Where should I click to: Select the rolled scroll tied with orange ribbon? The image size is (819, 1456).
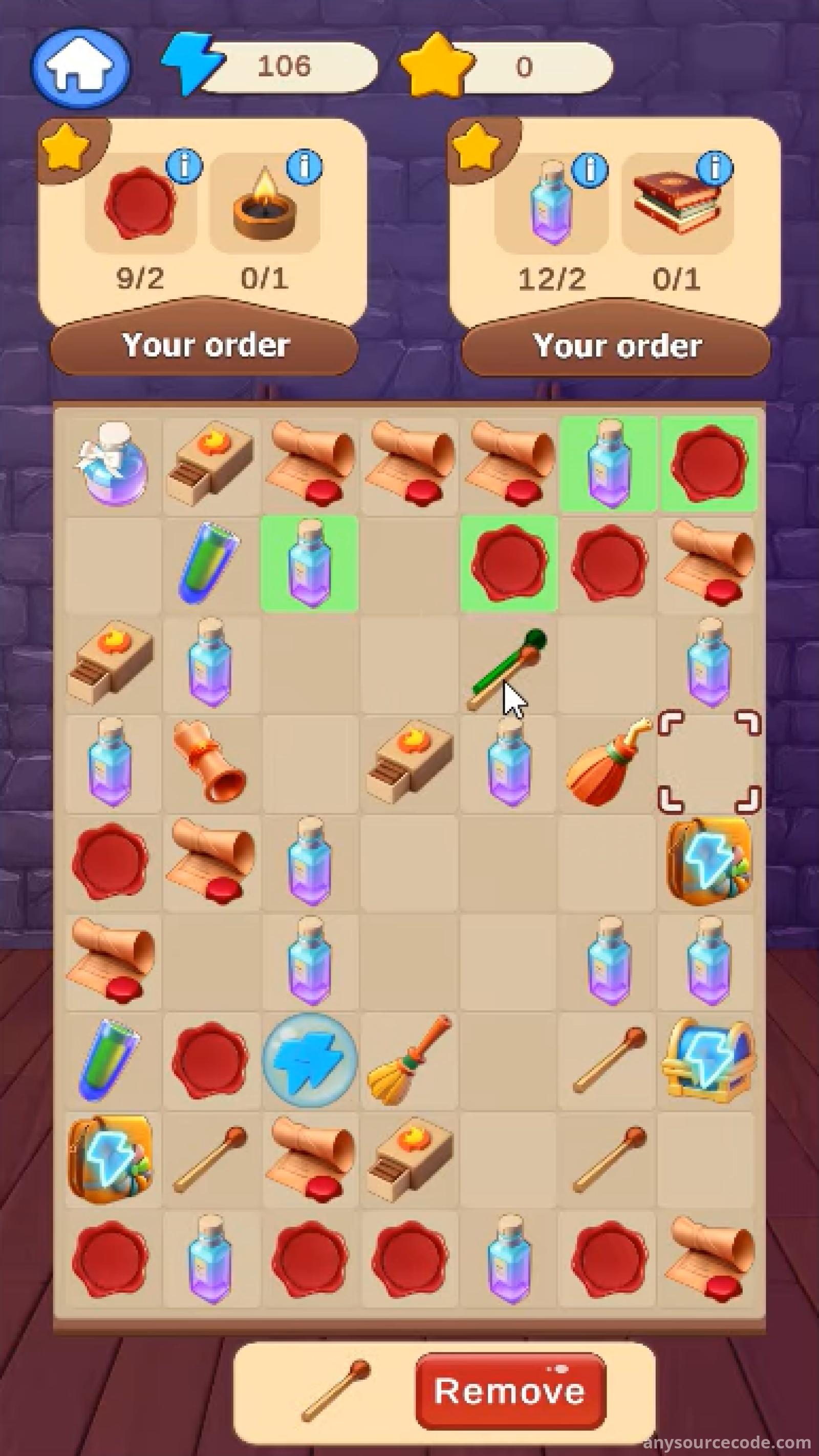coord(209,762)
